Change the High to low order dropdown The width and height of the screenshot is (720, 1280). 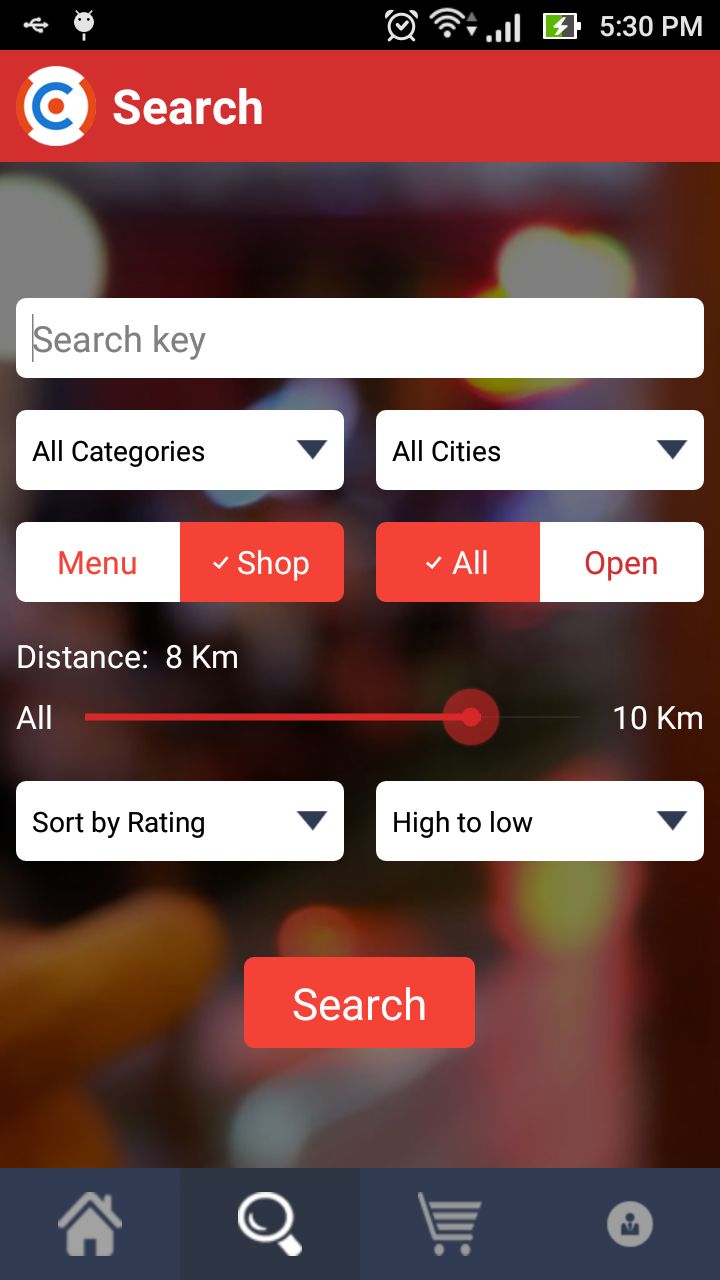tap(540, 821)
